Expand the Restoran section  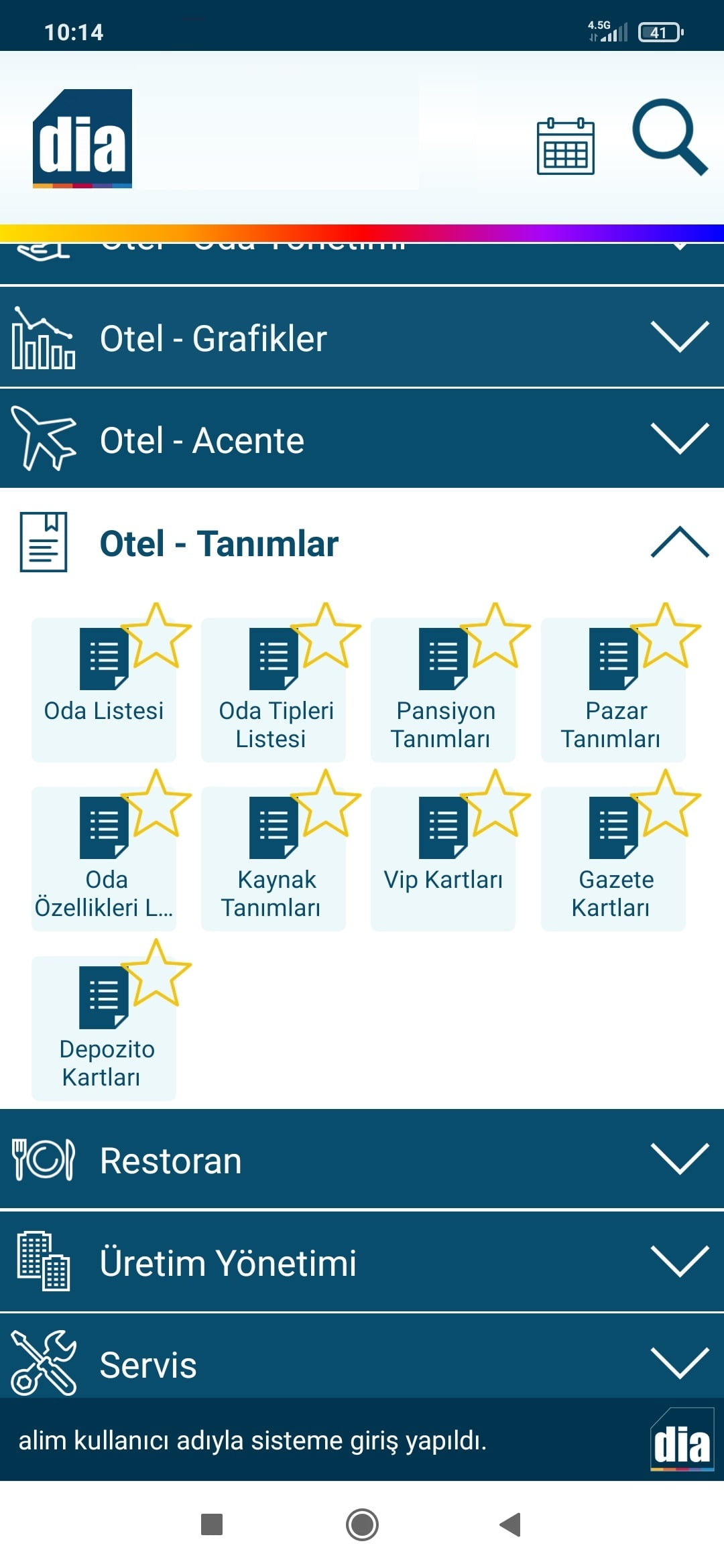tap(362, 1159)
